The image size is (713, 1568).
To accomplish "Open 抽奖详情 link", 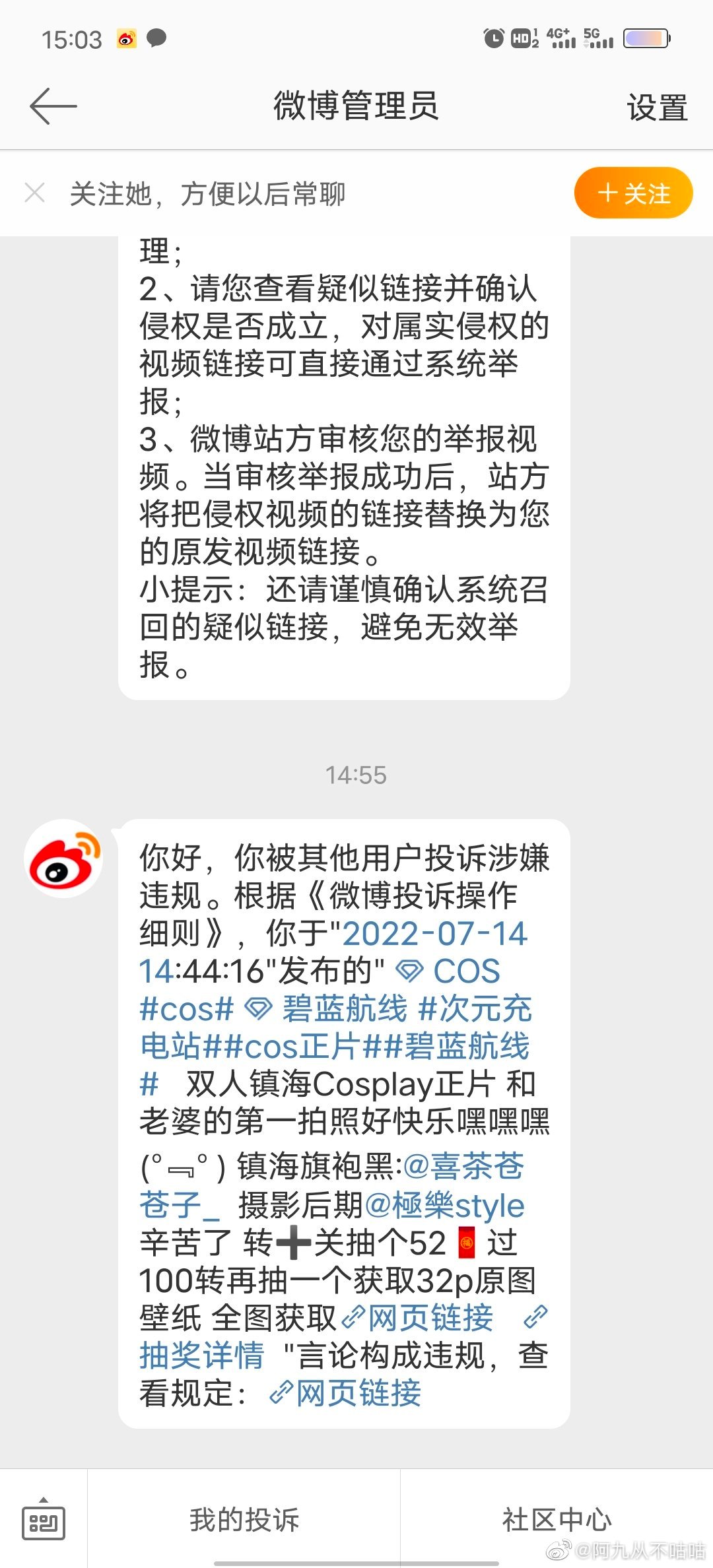I will [x=202, y=1356].
